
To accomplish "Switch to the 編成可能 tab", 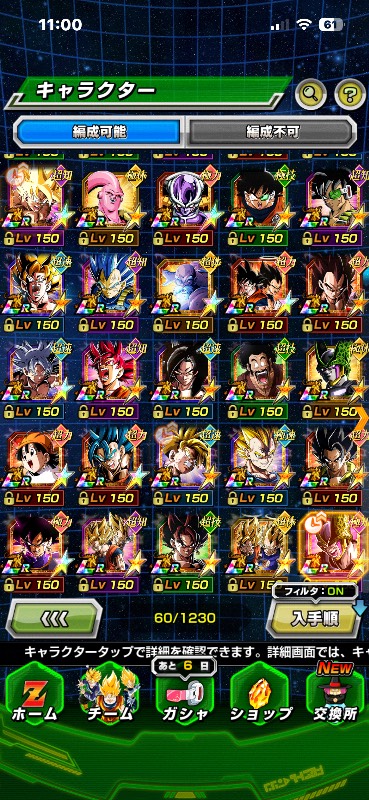I will tap(99, 132).
